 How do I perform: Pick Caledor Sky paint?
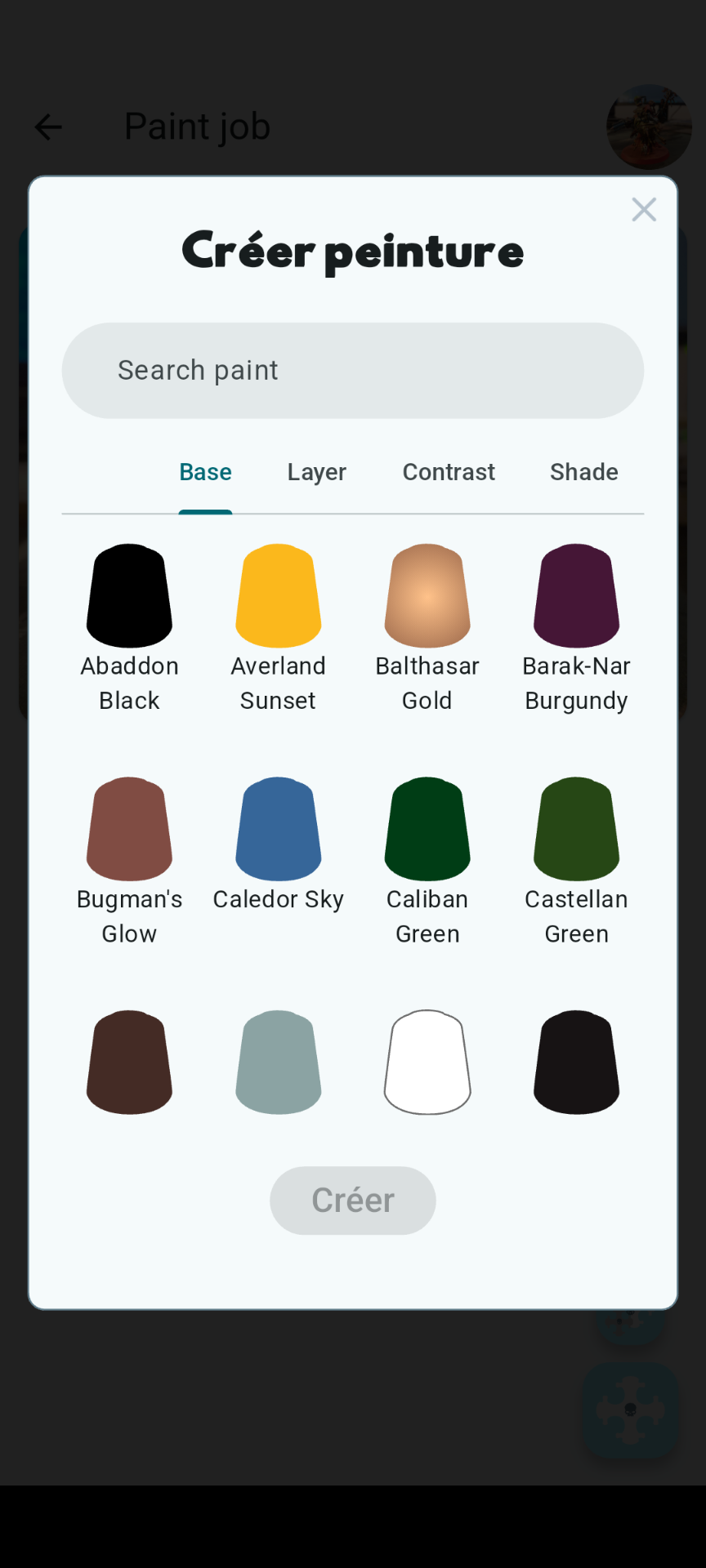click(278, 829)
